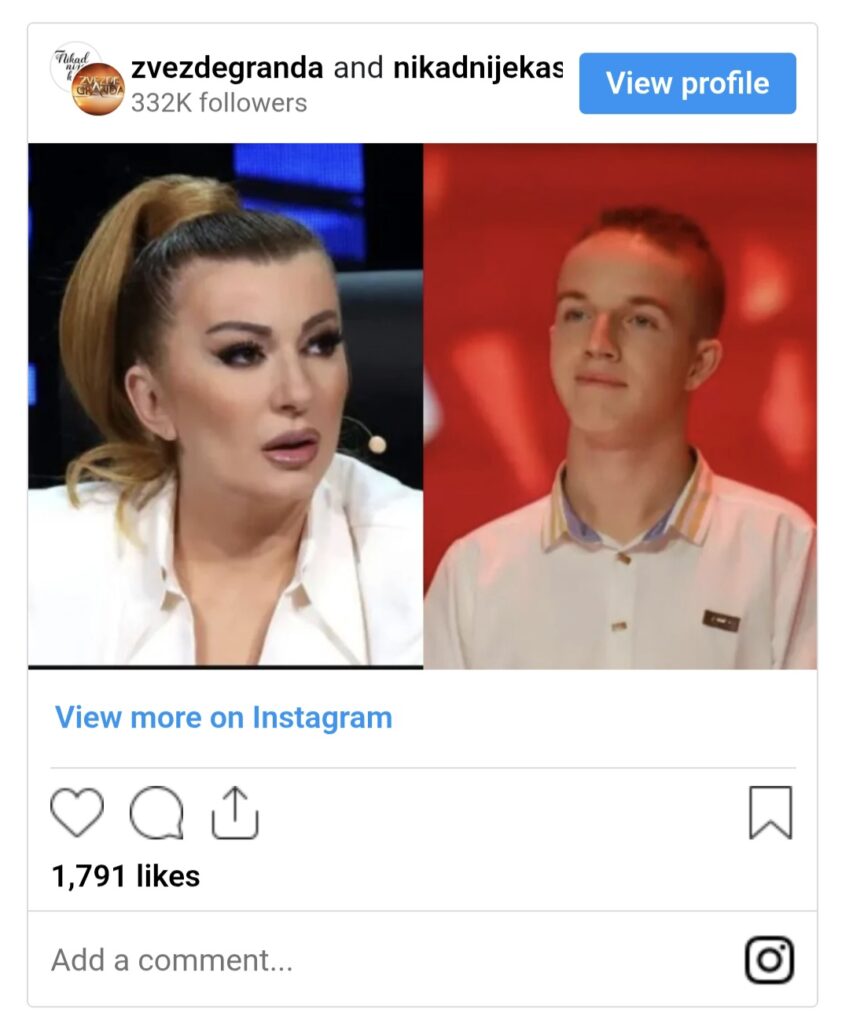Bookmark this post
Viewport: 849px width, 1024px height.
coord(770,812)
